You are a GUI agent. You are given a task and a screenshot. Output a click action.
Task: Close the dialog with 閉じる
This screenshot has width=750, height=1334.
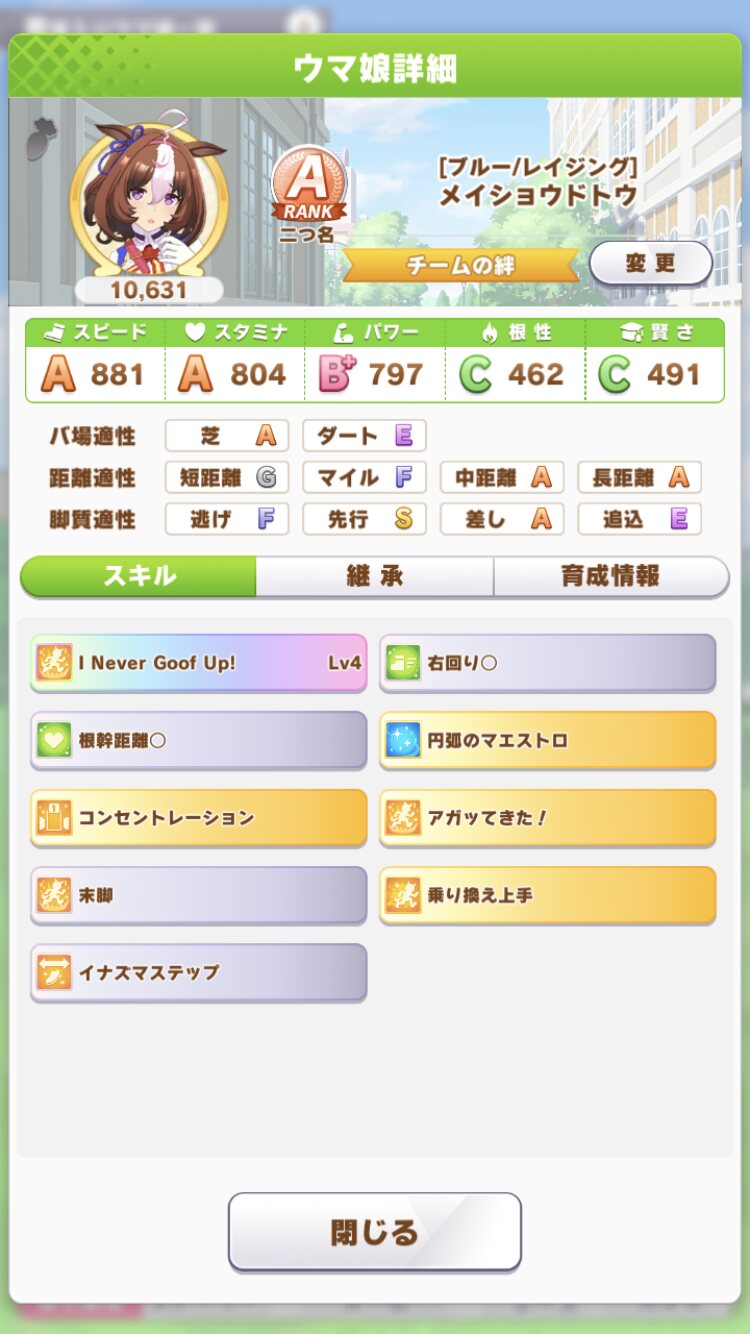(x=375, y=1232)
